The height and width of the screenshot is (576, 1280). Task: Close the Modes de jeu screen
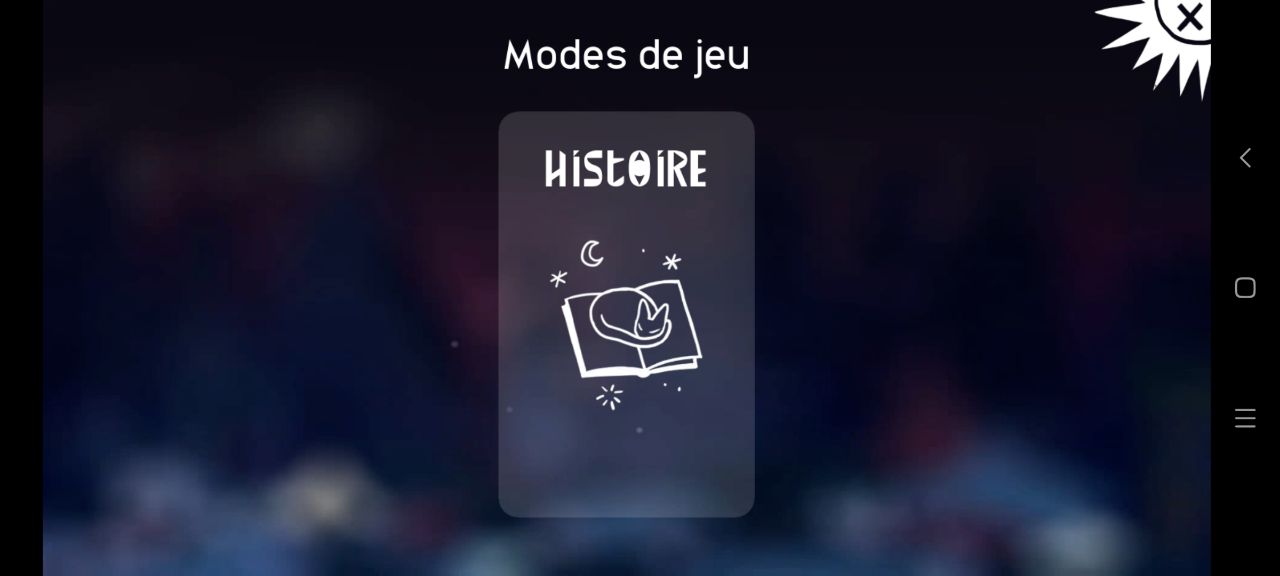1189,17
